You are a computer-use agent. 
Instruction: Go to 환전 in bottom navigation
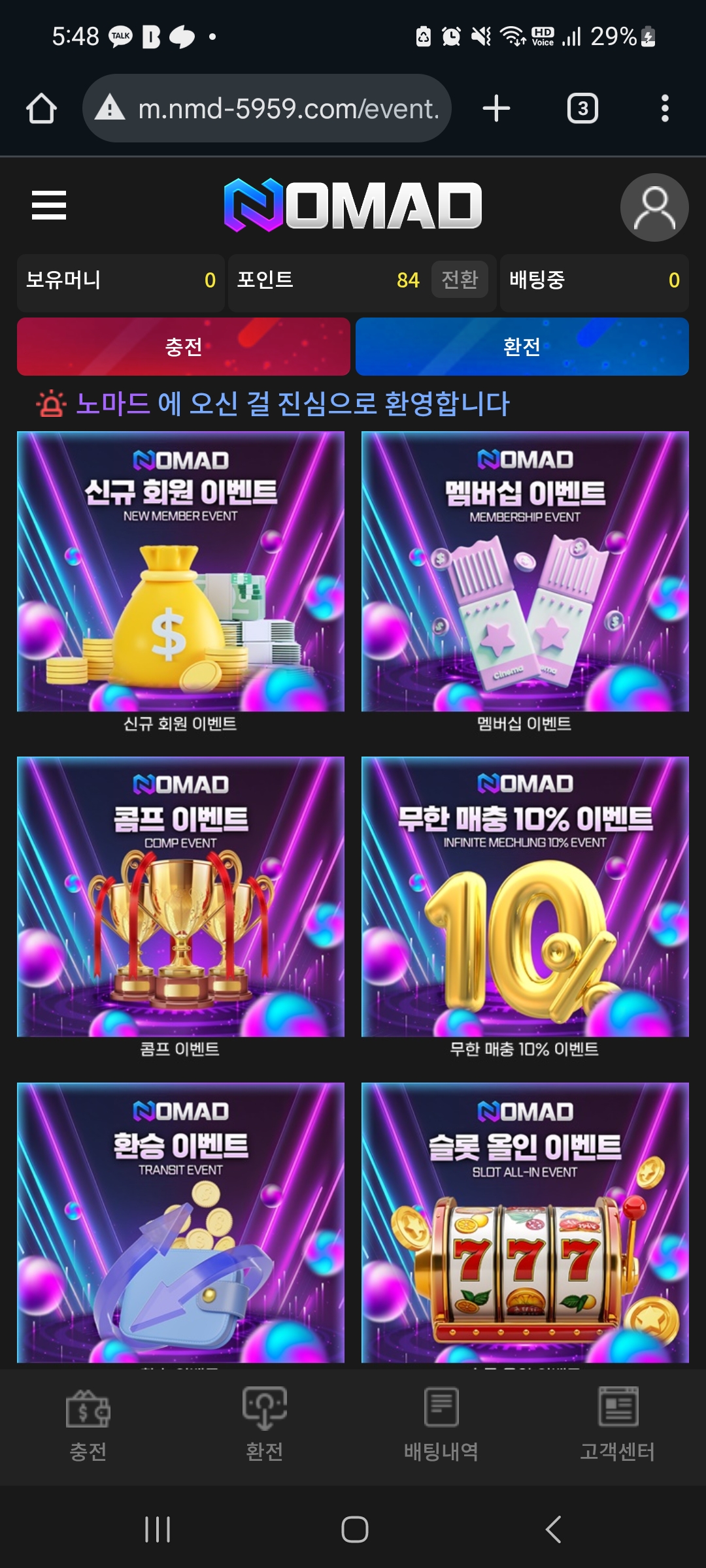(x=264, y=1424)
